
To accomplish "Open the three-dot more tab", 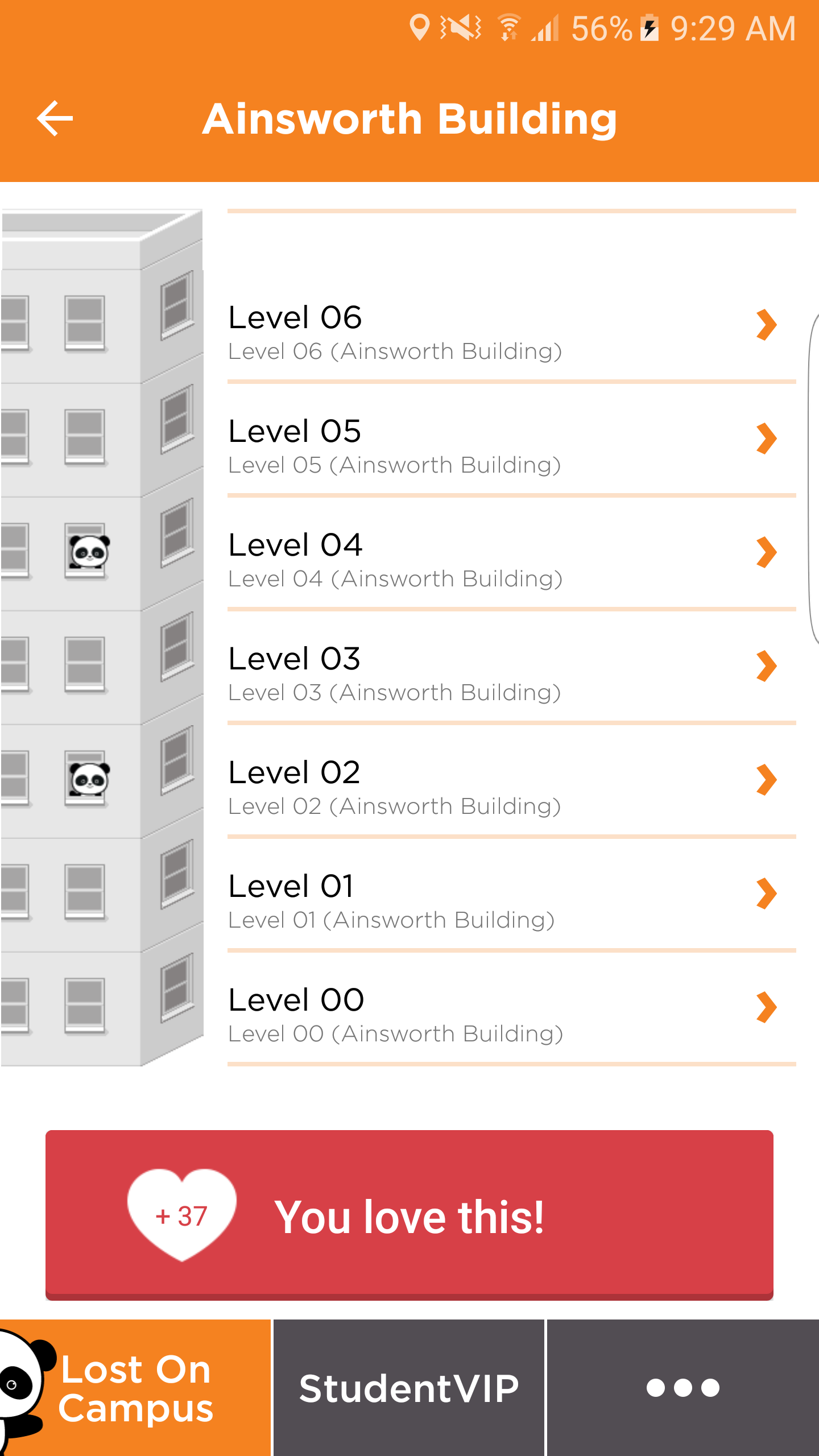I will [682, 1388].
